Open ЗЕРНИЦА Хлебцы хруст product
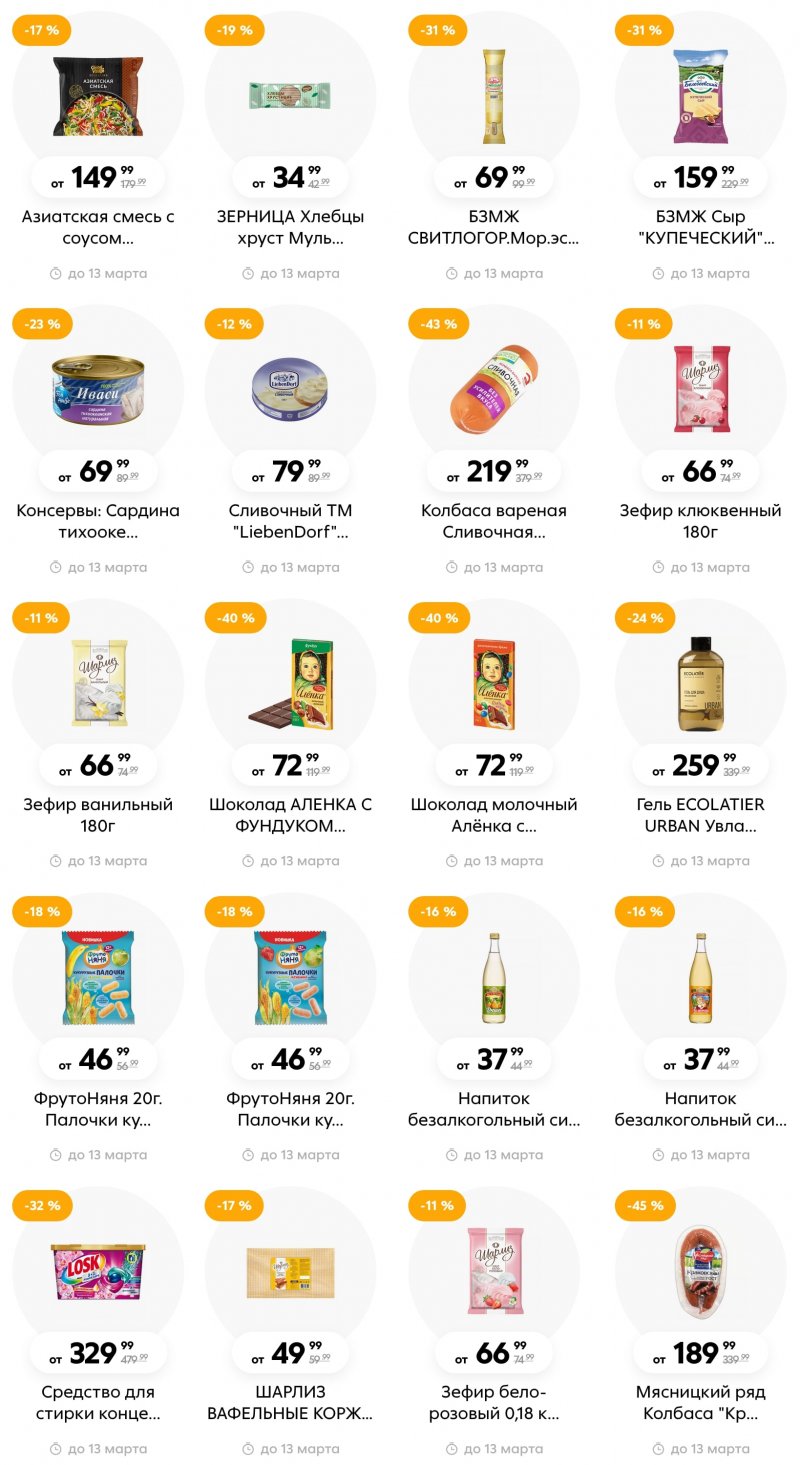This screenshot has width=800, height=1465. pos(290,97)
